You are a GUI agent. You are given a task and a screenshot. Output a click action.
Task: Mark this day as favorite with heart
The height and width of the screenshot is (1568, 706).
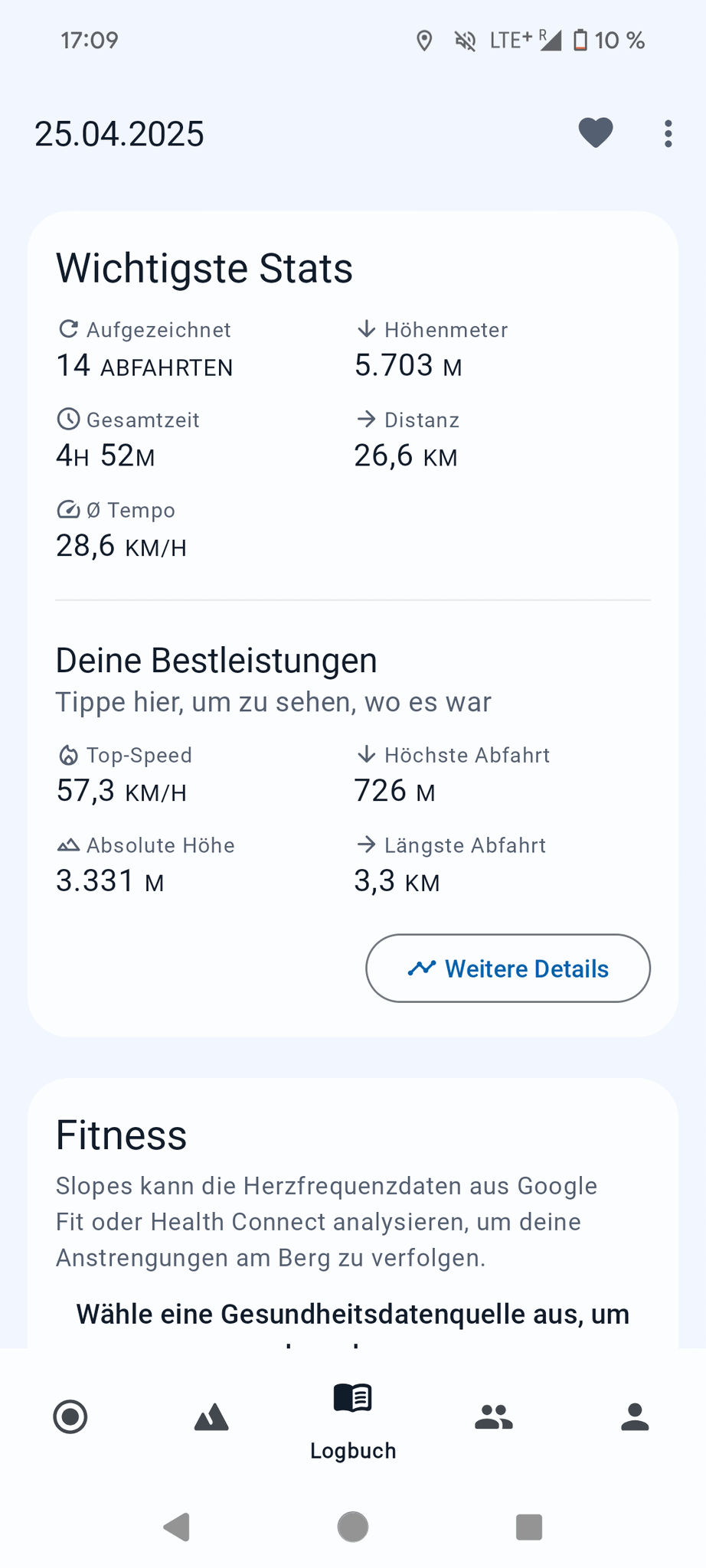point(595,133)
